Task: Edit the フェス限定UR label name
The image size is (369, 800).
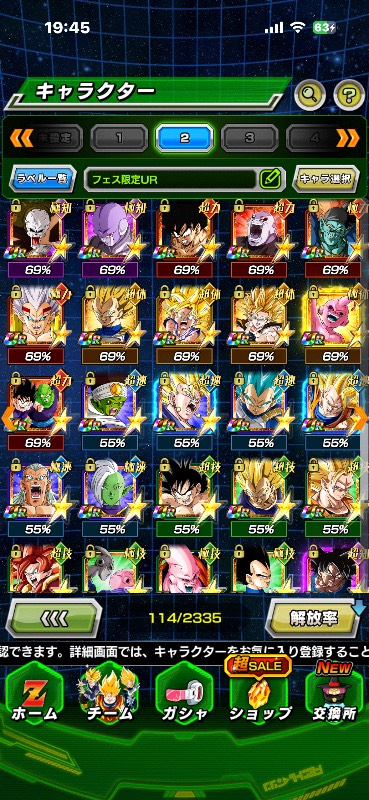Action: click(270, 179)
